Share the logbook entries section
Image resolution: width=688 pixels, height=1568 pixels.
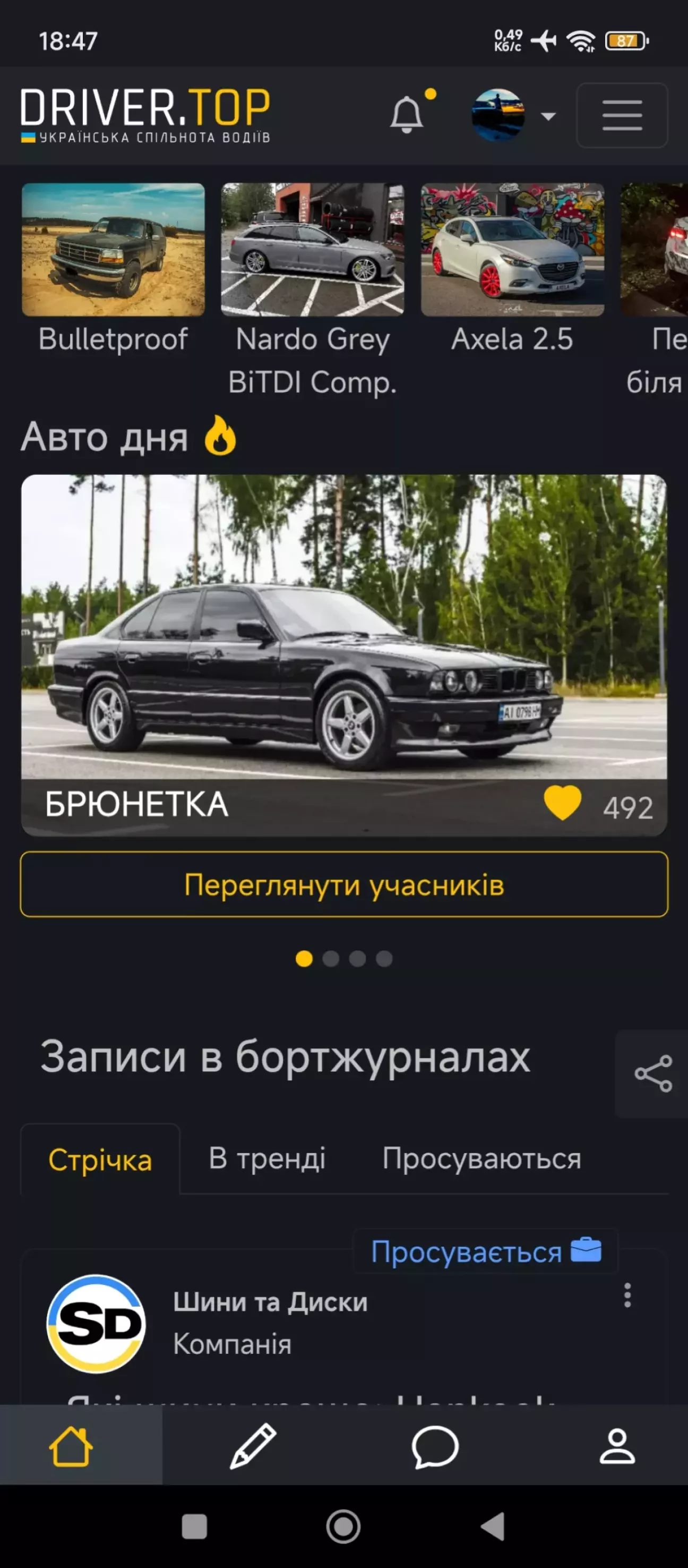tap(653, 1073)
